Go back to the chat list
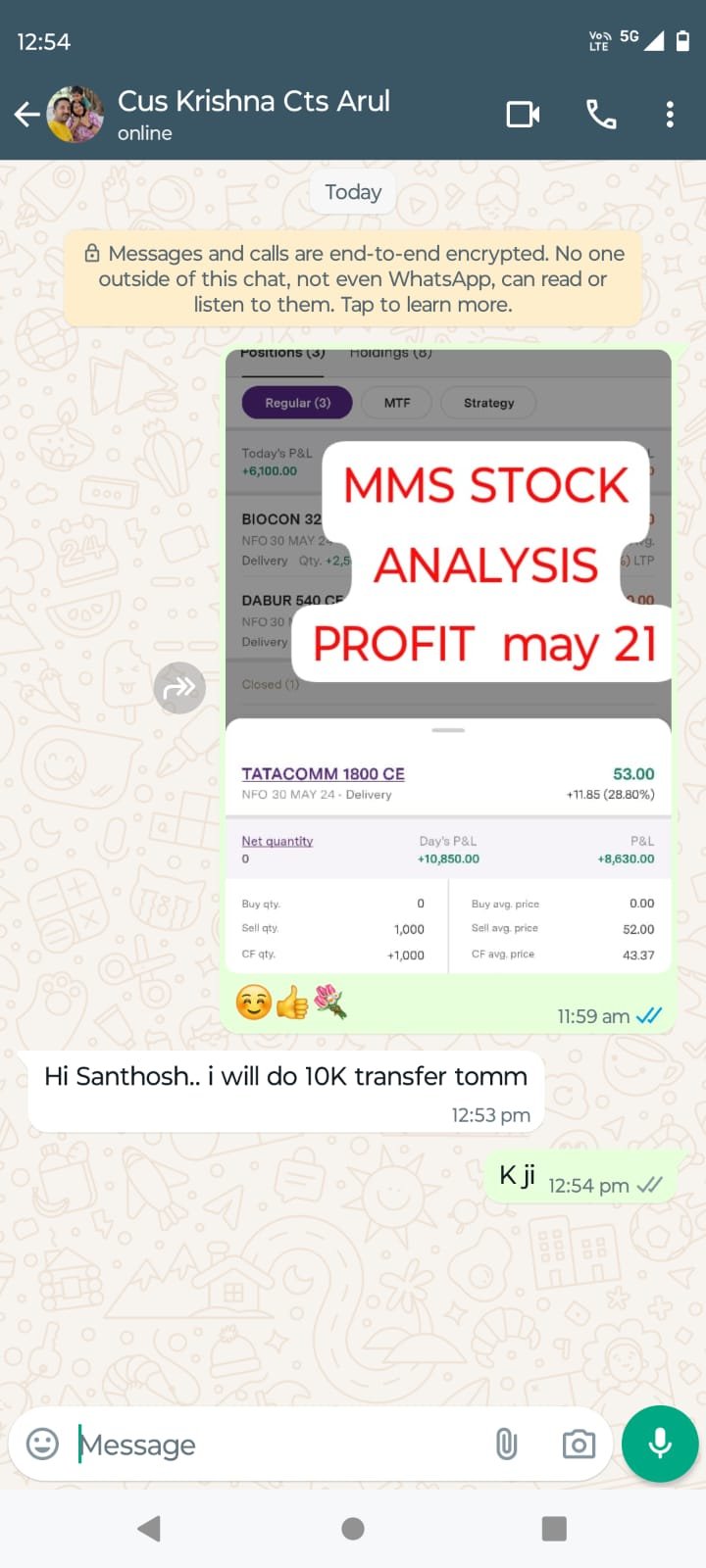The image size is (706, 1568). 27,115
